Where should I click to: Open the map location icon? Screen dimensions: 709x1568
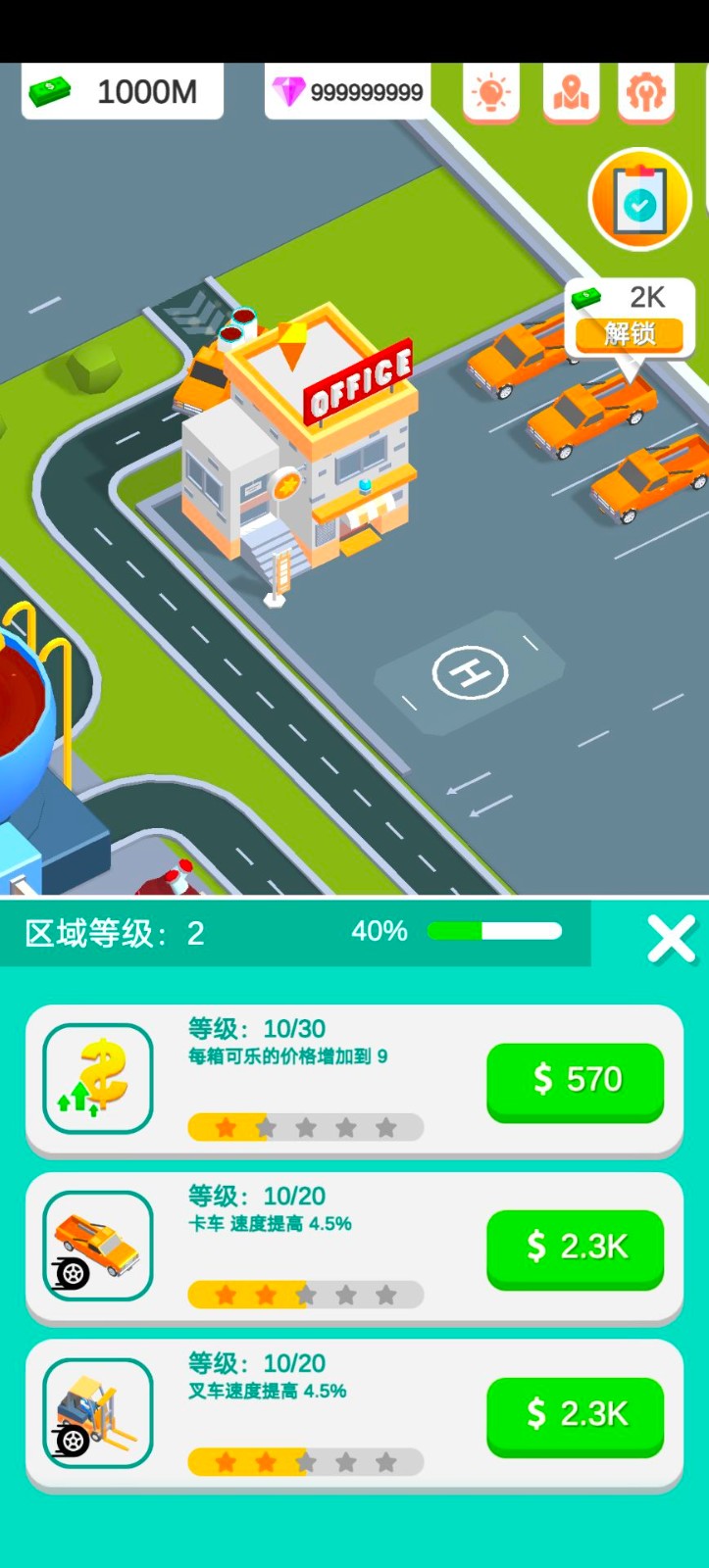click(571, 93)
